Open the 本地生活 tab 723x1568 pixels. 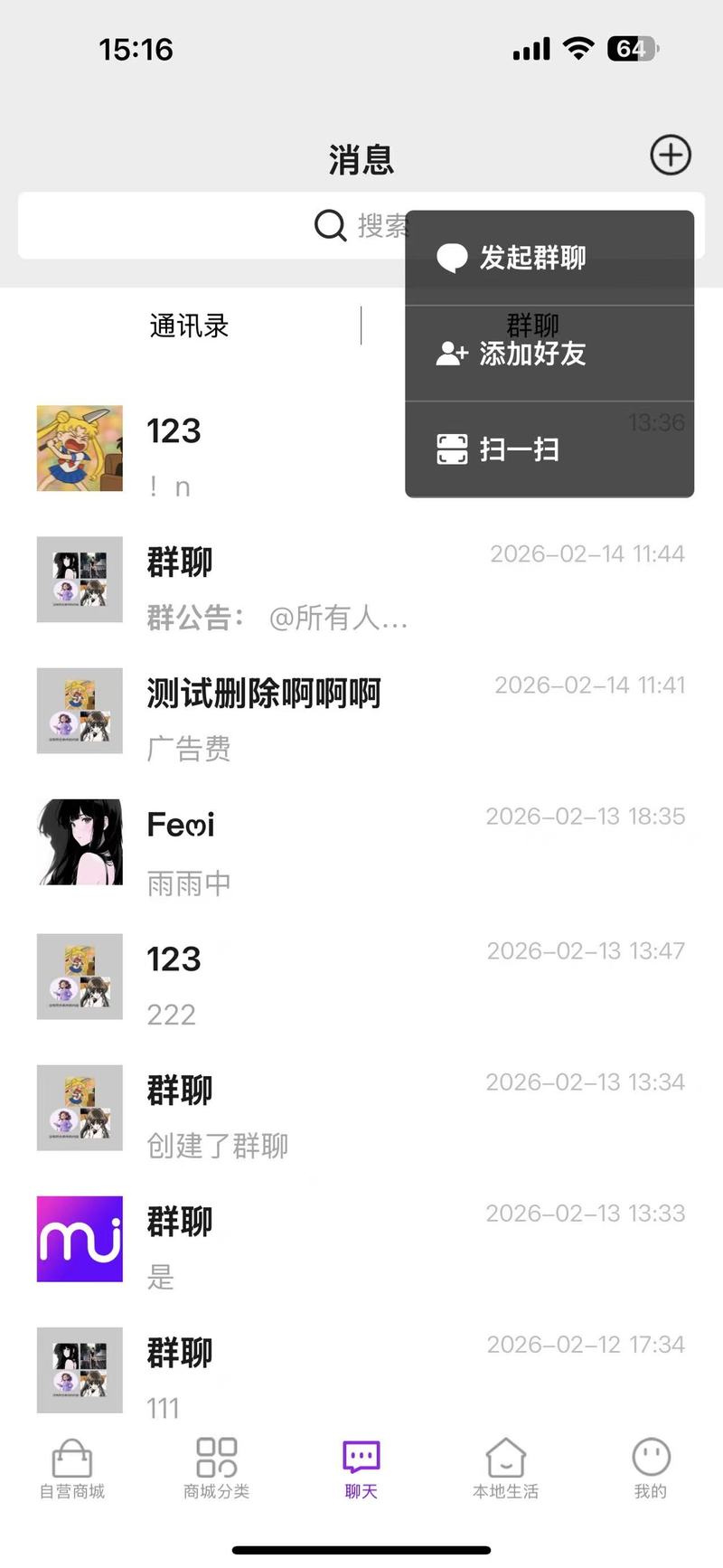pyautogui.click(x=506, y=1469)
